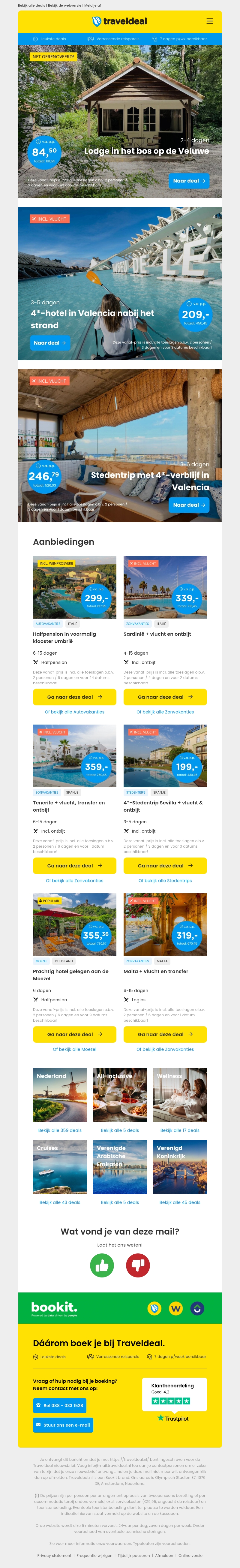240x1568 pixels.
Task: Go to the Umbrië klooster halfpension deal
Action: pyautogui.click(x=74, y=697)
